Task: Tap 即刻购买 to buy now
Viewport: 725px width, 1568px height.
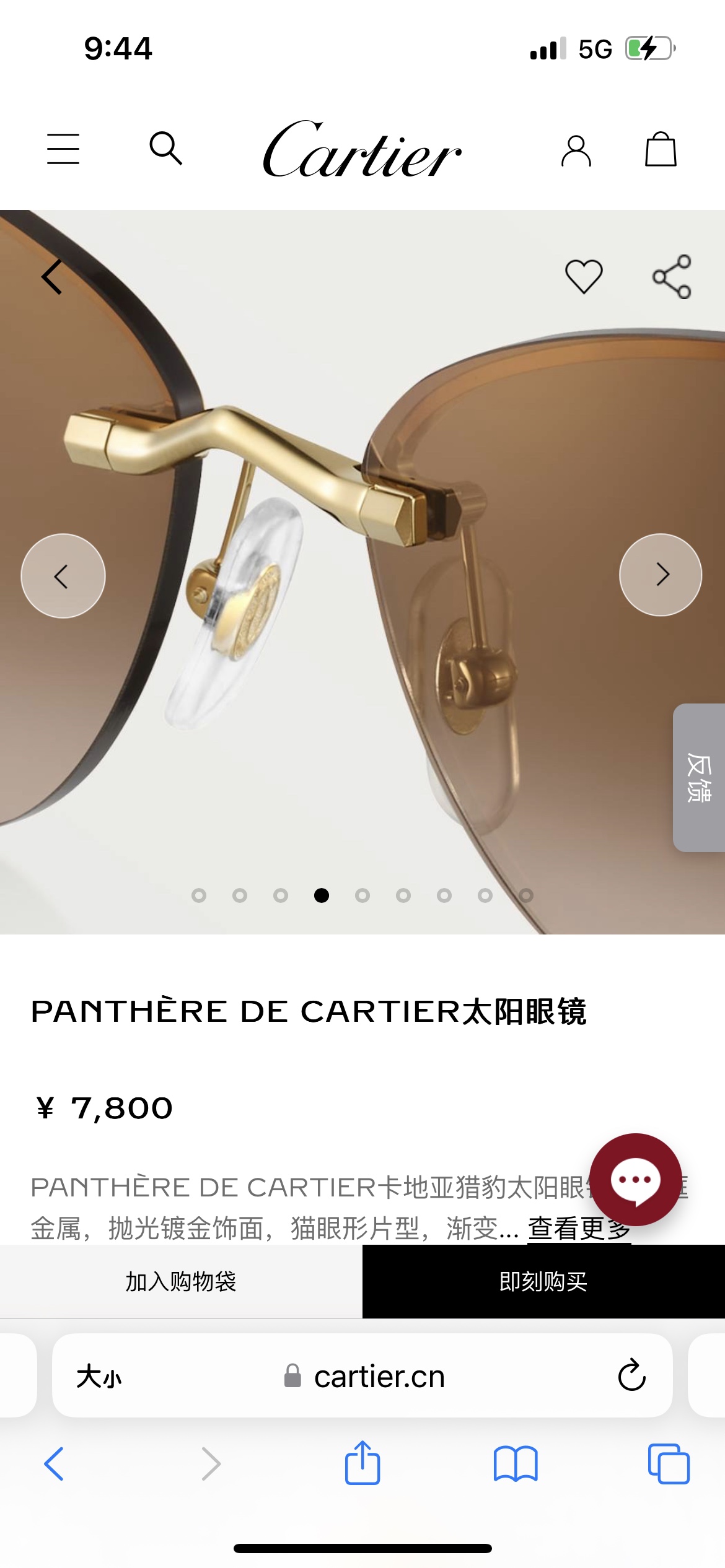Action: 543,1281
